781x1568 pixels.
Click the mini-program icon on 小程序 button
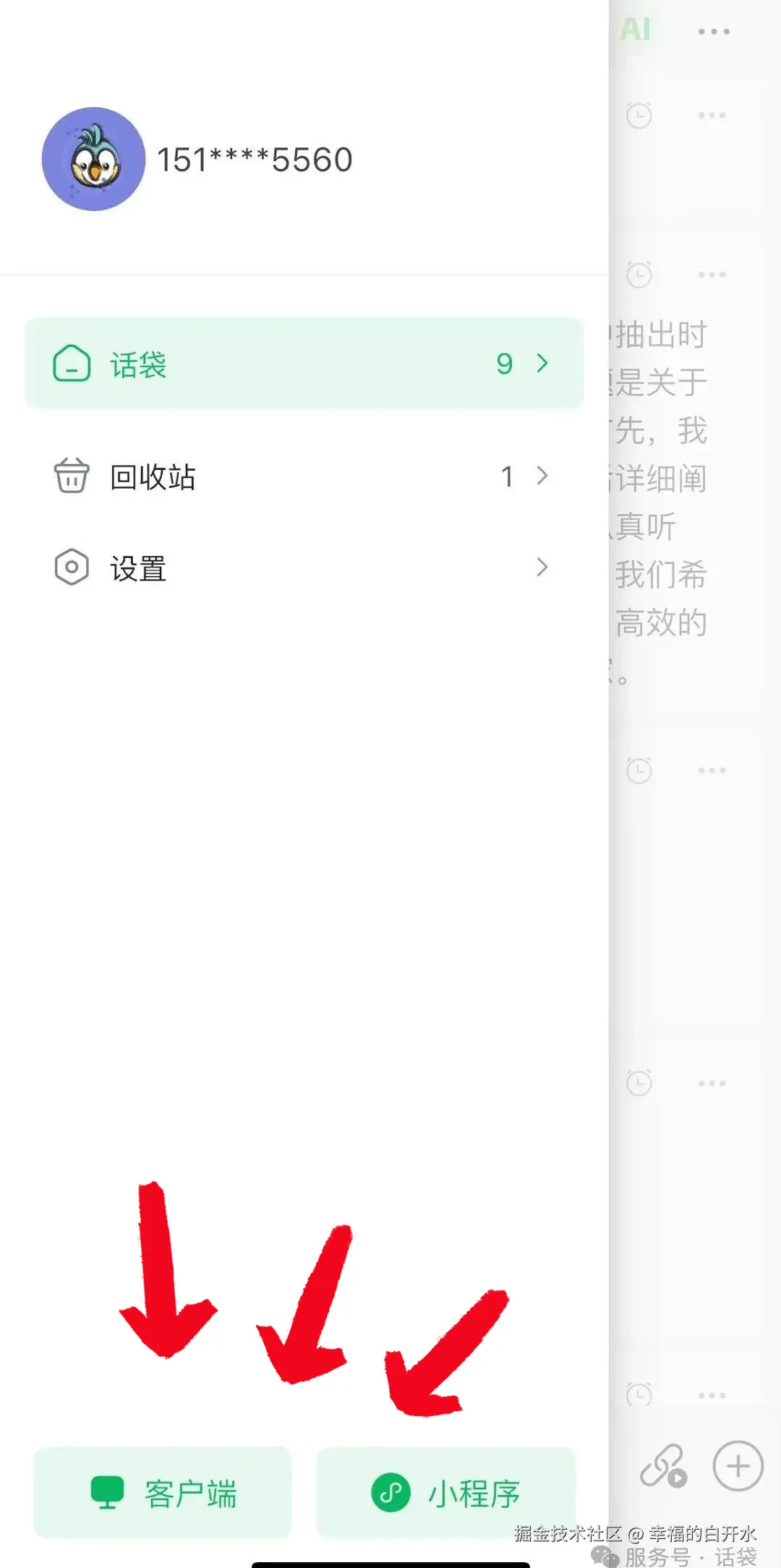click(390, 1491)
